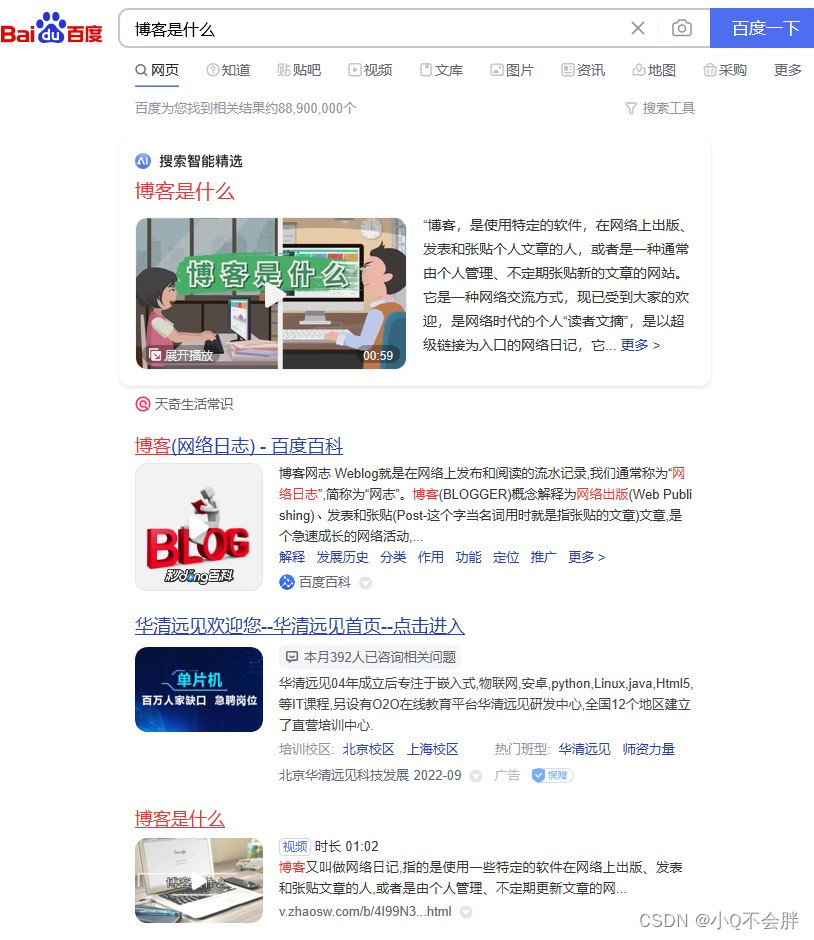
Task: Open the 华清远见欢迎您 ad result
Action: (300, 626)
